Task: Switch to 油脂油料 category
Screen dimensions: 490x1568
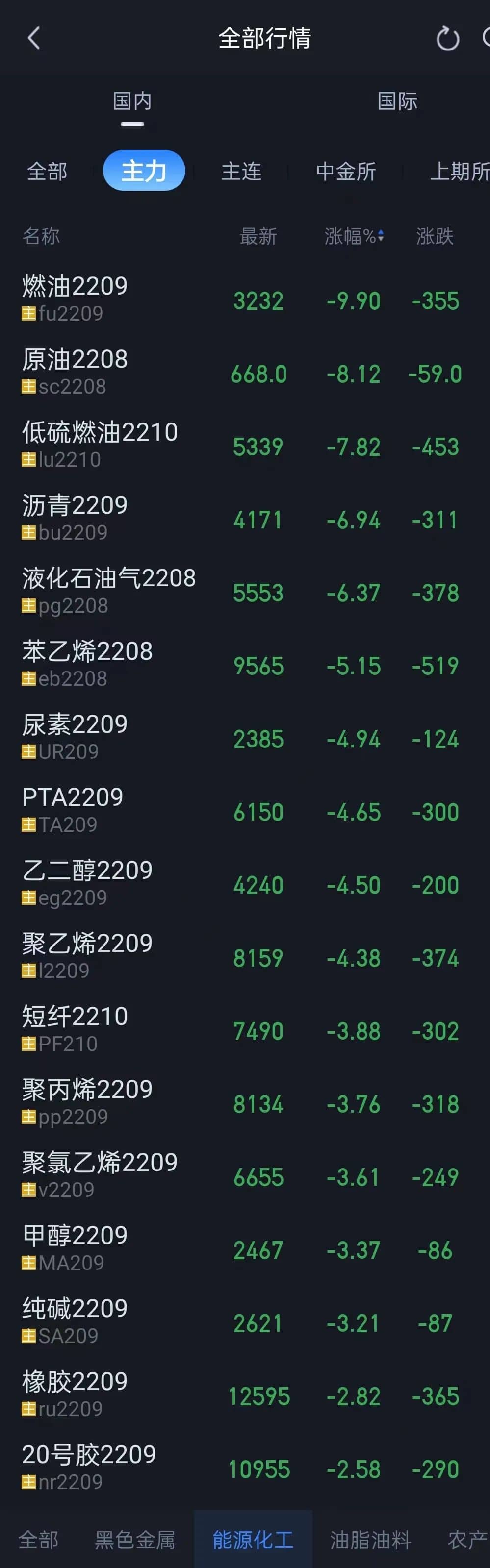Action: (x=370, y=1540)
